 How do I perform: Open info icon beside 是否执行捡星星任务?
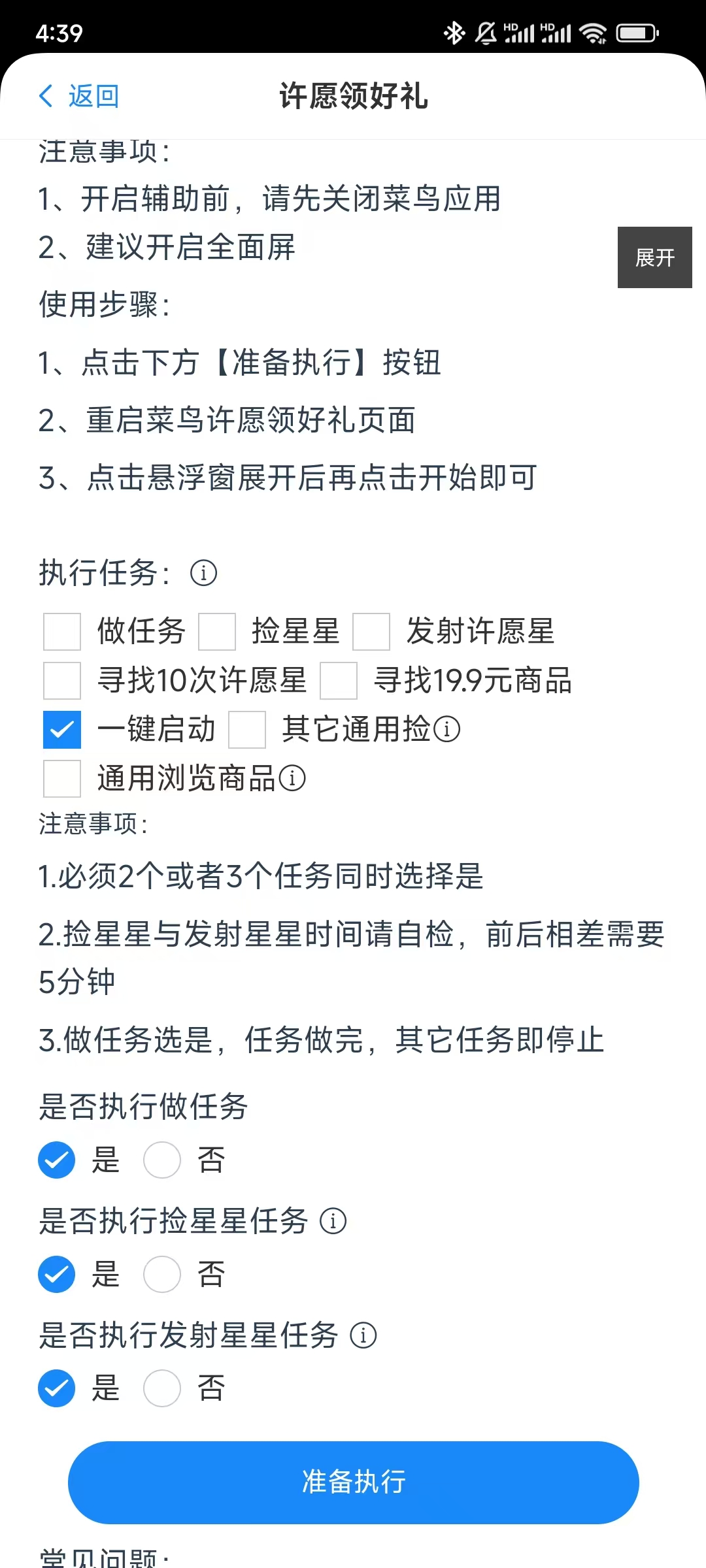pos(333,1220)
